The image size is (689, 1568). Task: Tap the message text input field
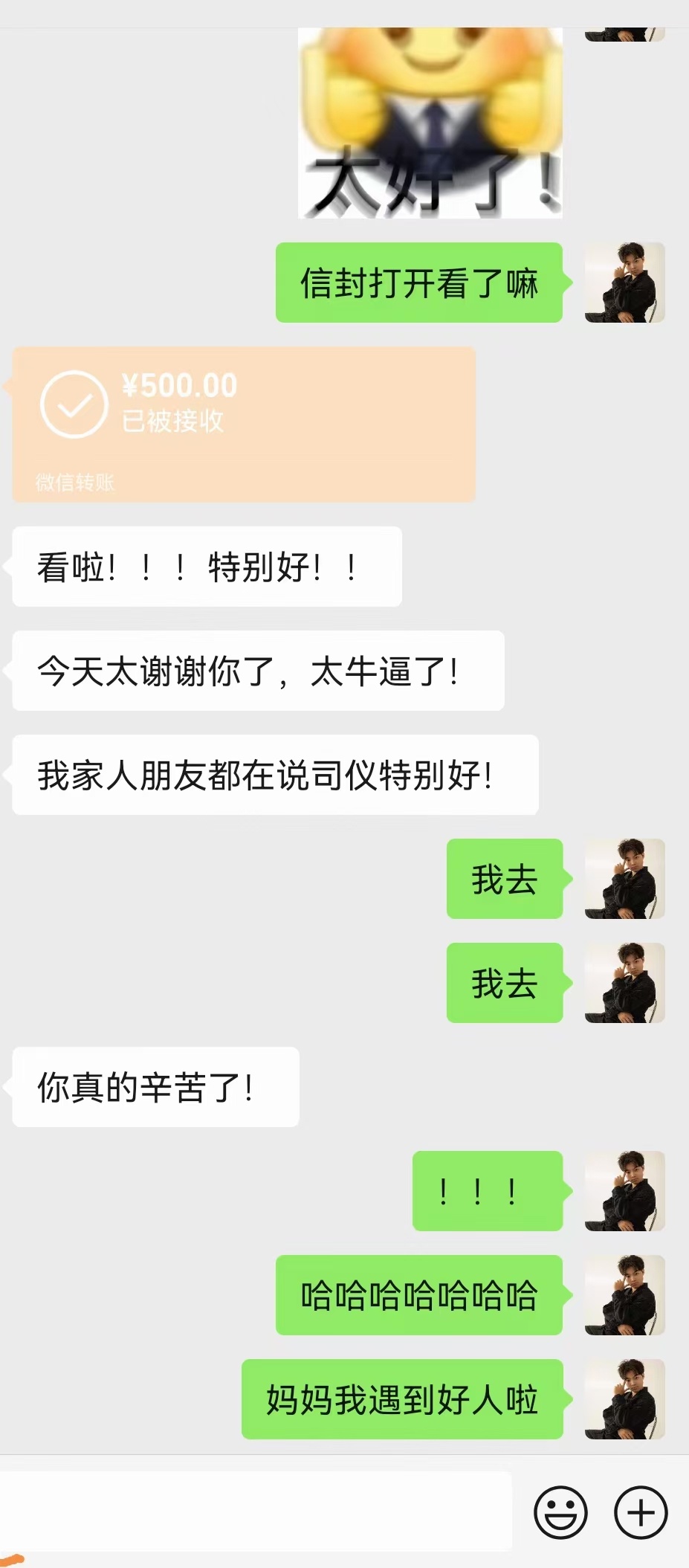pyautogui.click(x=256, y=1511)
